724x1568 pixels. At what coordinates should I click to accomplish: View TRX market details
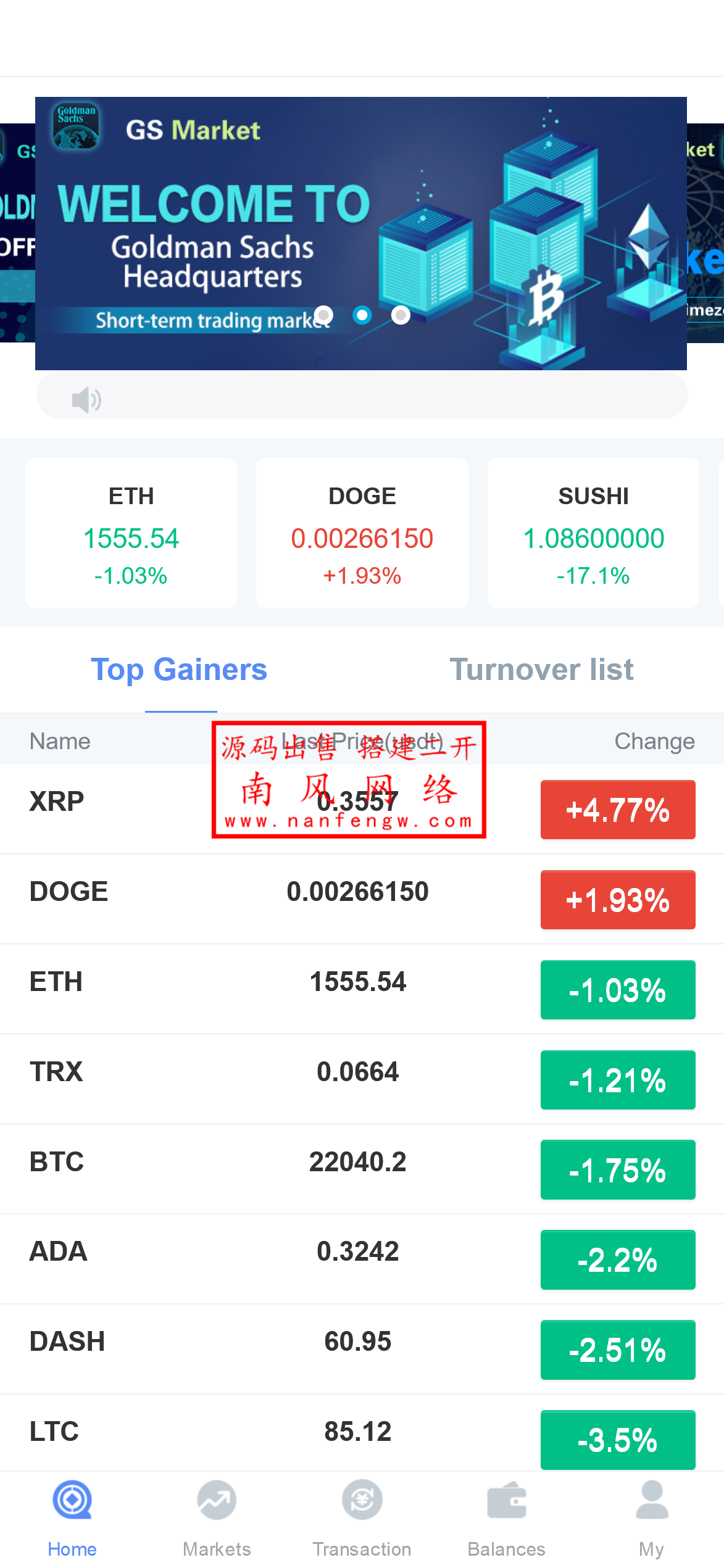point(362,1079)
